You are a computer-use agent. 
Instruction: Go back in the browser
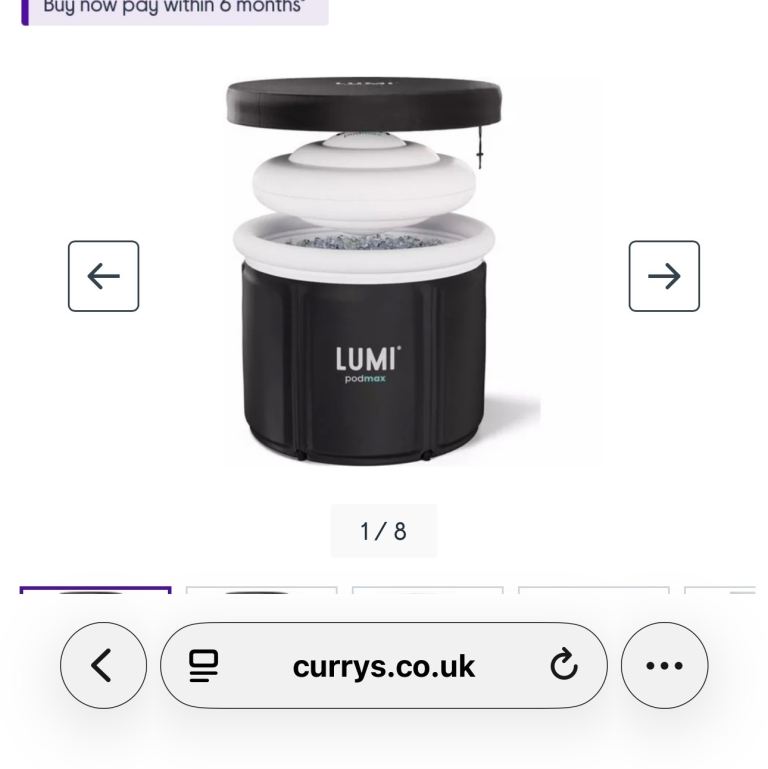[103, 666]
